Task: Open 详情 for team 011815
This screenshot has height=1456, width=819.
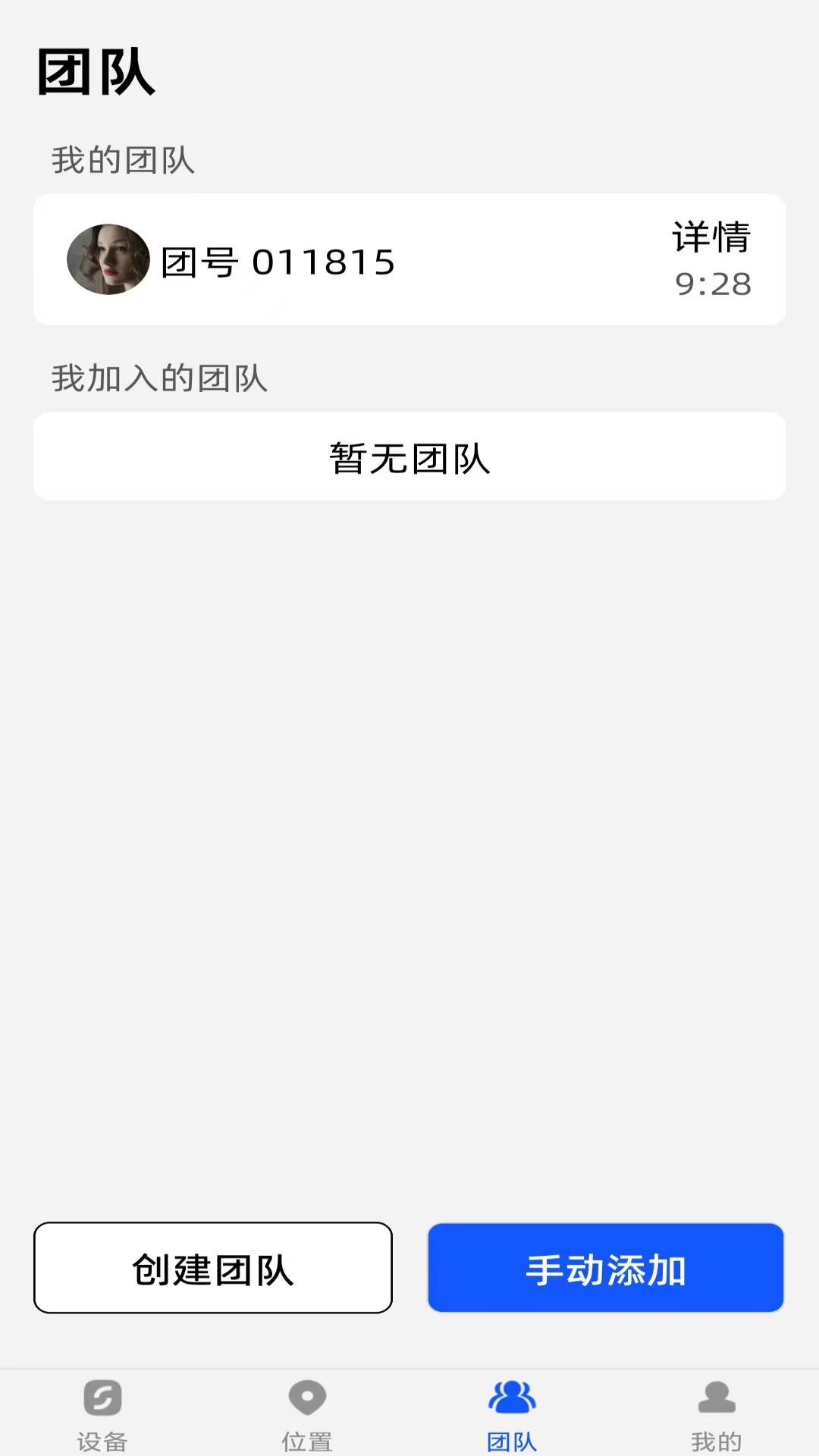Action: click(x=710, y=239)
